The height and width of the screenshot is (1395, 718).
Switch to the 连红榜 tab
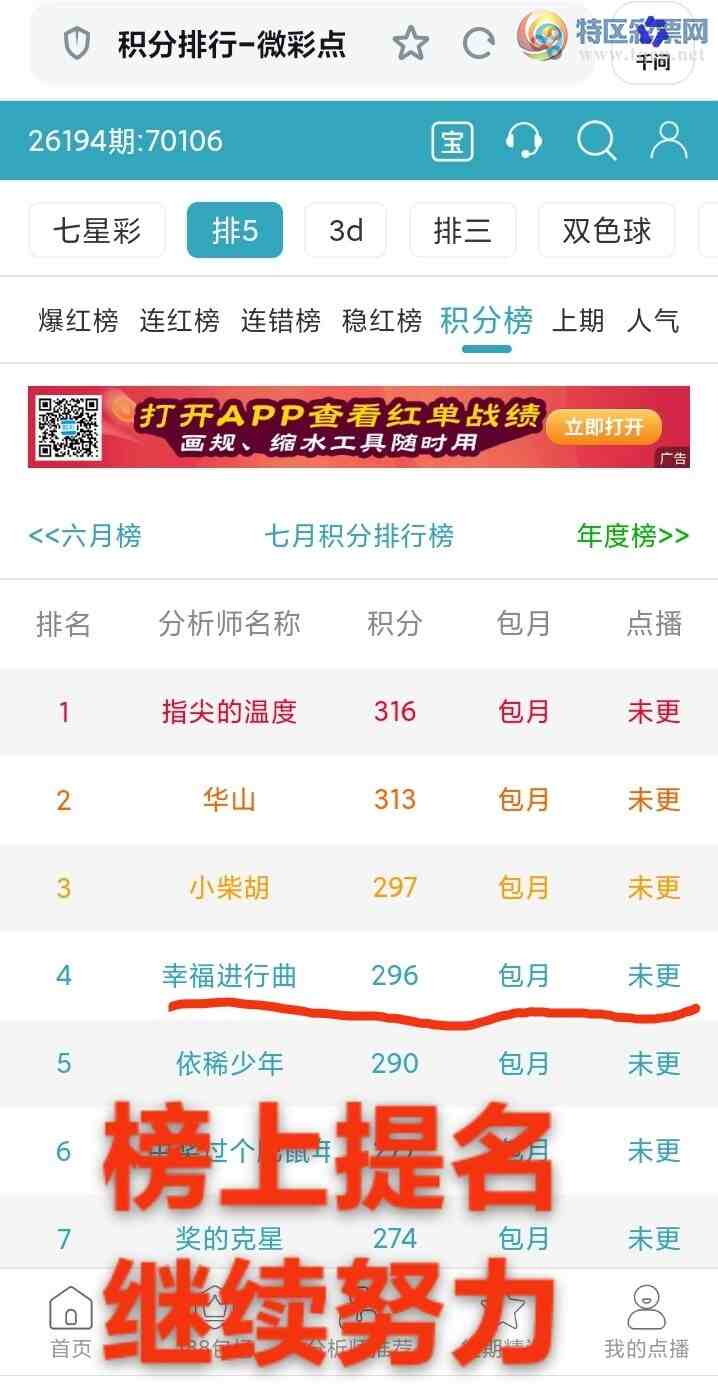coord(179,320)
